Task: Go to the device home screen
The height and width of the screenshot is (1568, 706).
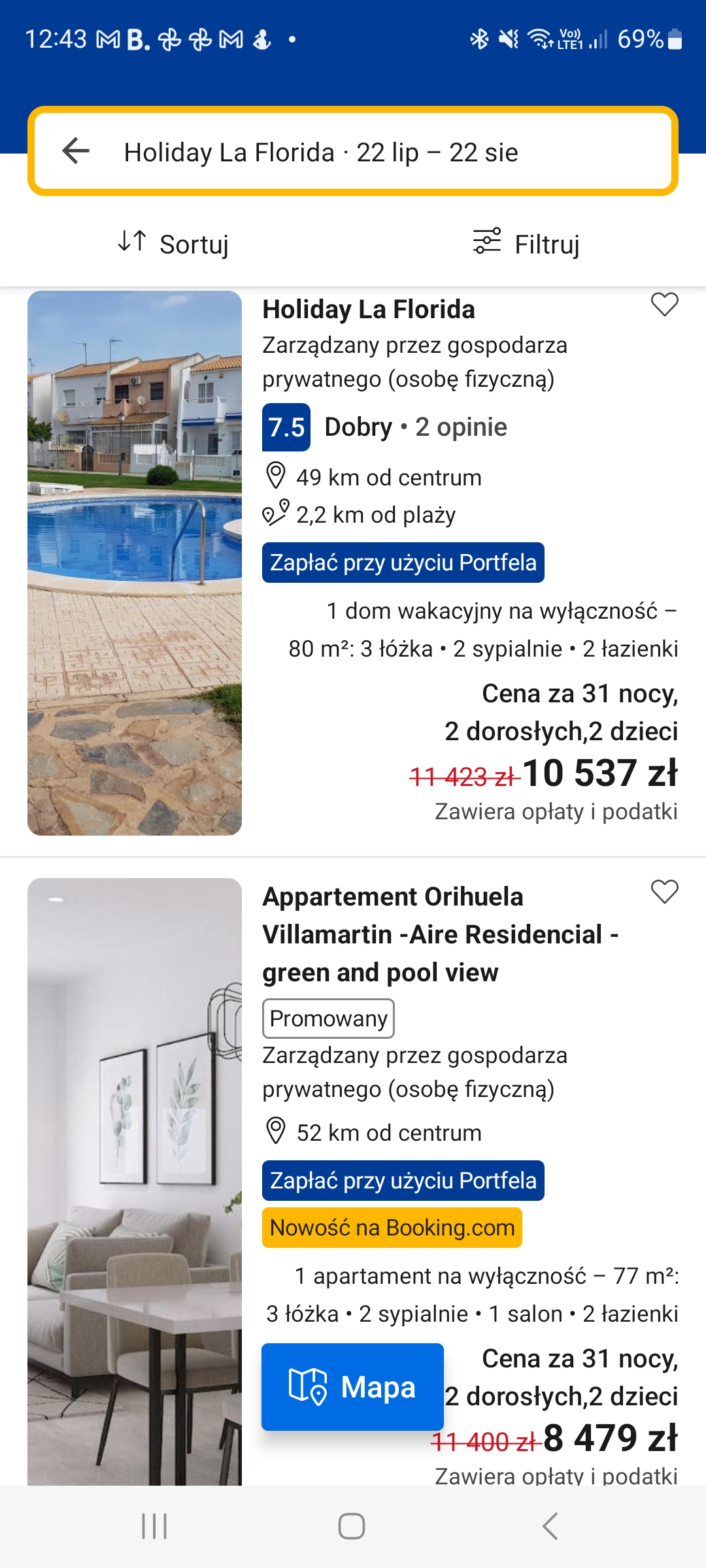Action: pos(352,1526)
